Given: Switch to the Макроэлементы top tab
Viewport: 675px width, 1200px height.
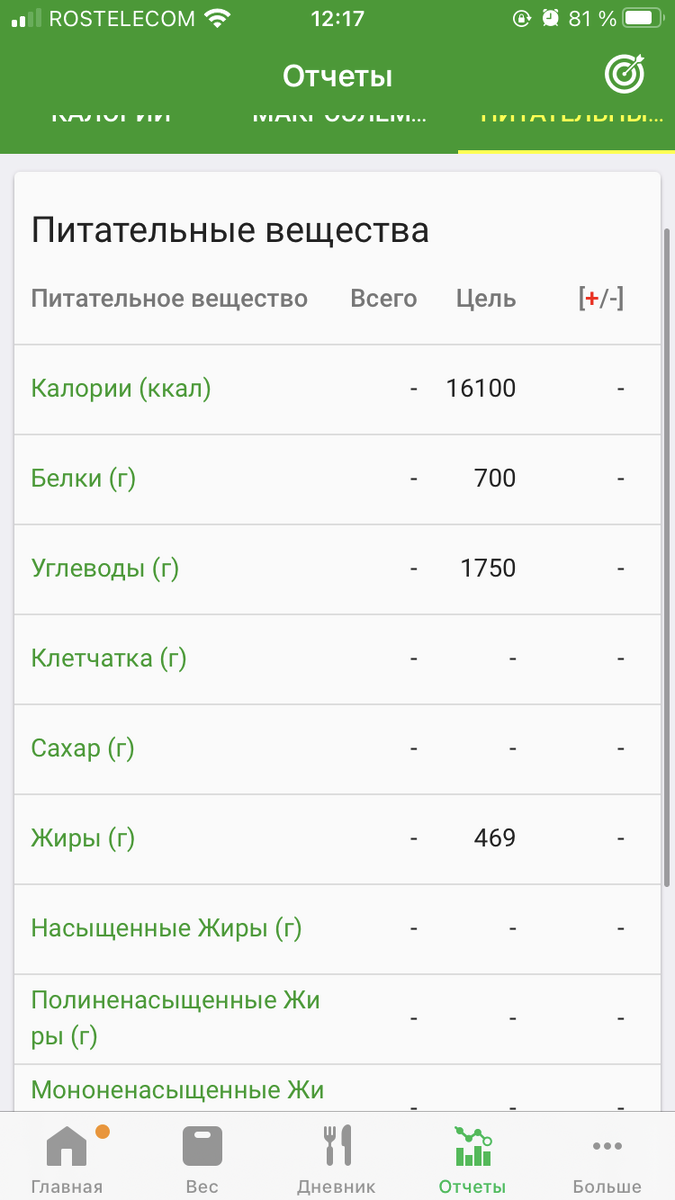Looking at the screenshot, I should [x=341, y=117].
